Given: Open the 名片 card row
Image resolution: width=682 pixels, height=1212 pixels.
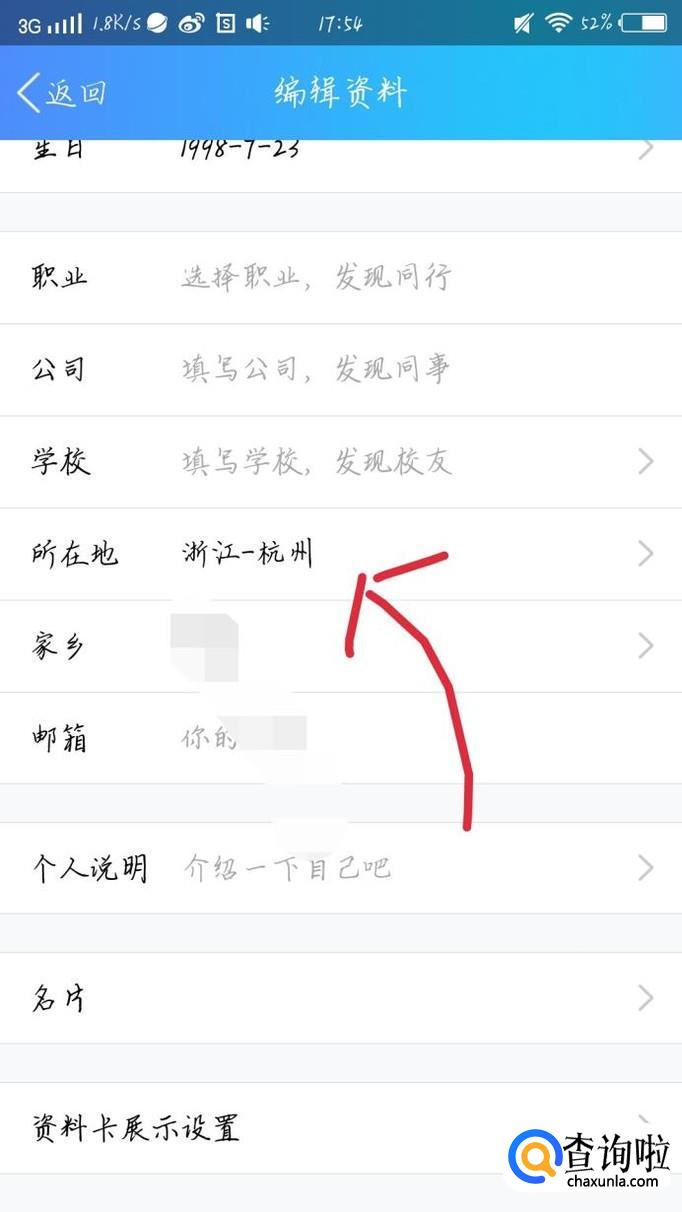Looking at the screenshot, I should pyautogui.click(x=341, y=998).
